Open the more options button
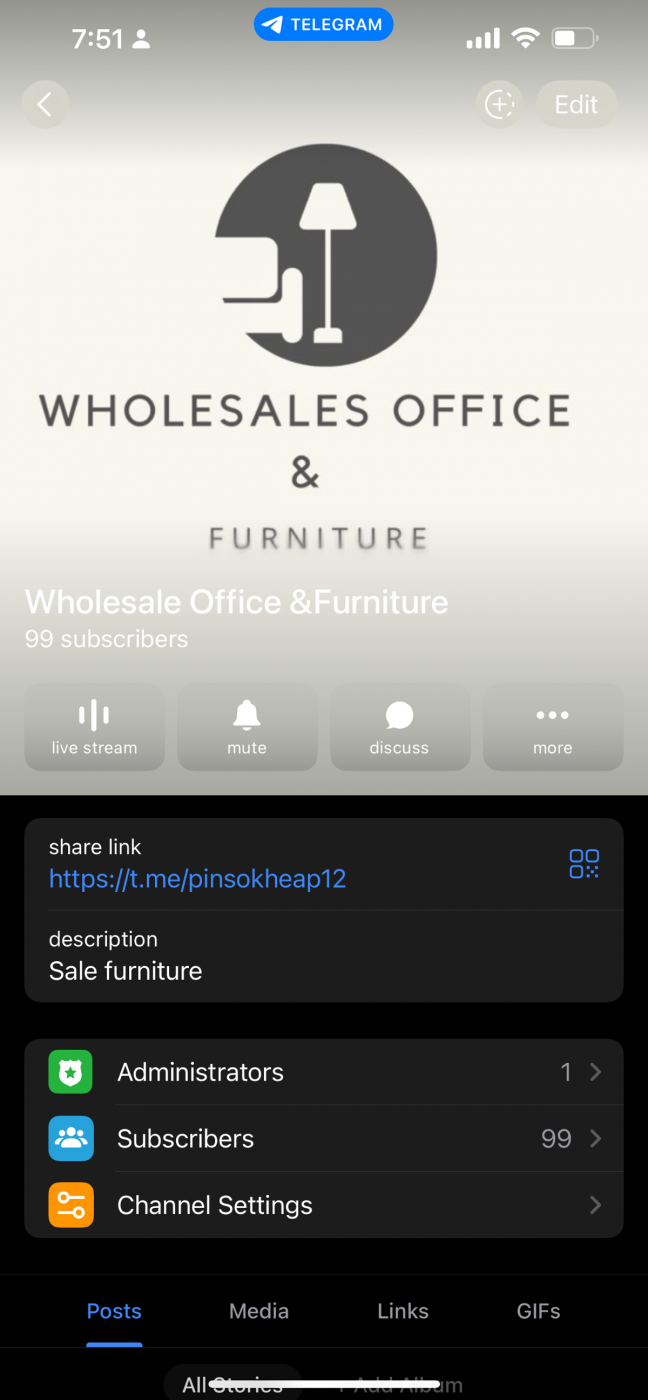Viewport: 648px width, 1400px height. pyautogui.click(x=552, y=727)
